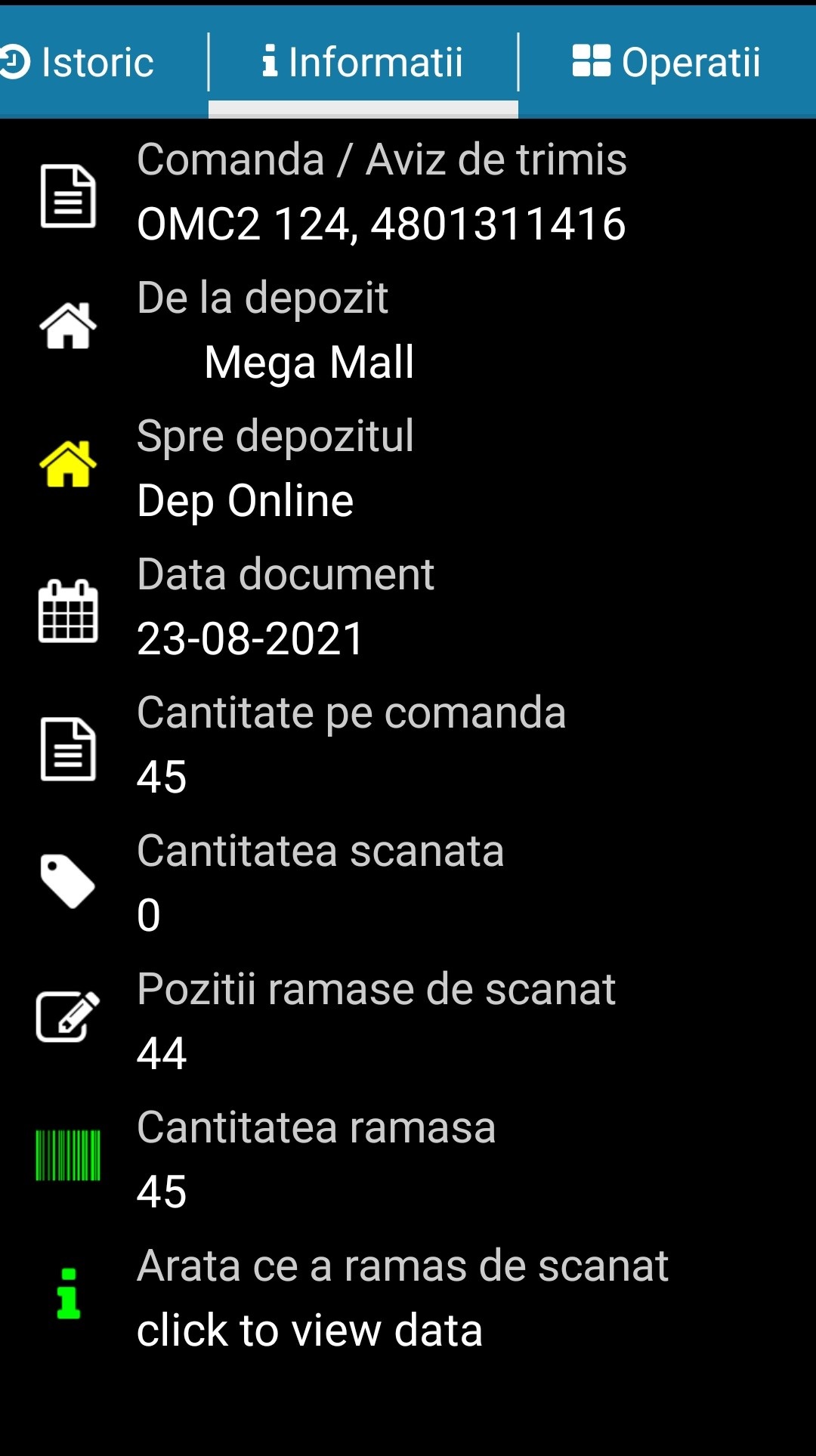The image size is (816, 1456).
Task: Open 'Arata ce a ramas de scanat' data
Action: (x=310, y=1331)
